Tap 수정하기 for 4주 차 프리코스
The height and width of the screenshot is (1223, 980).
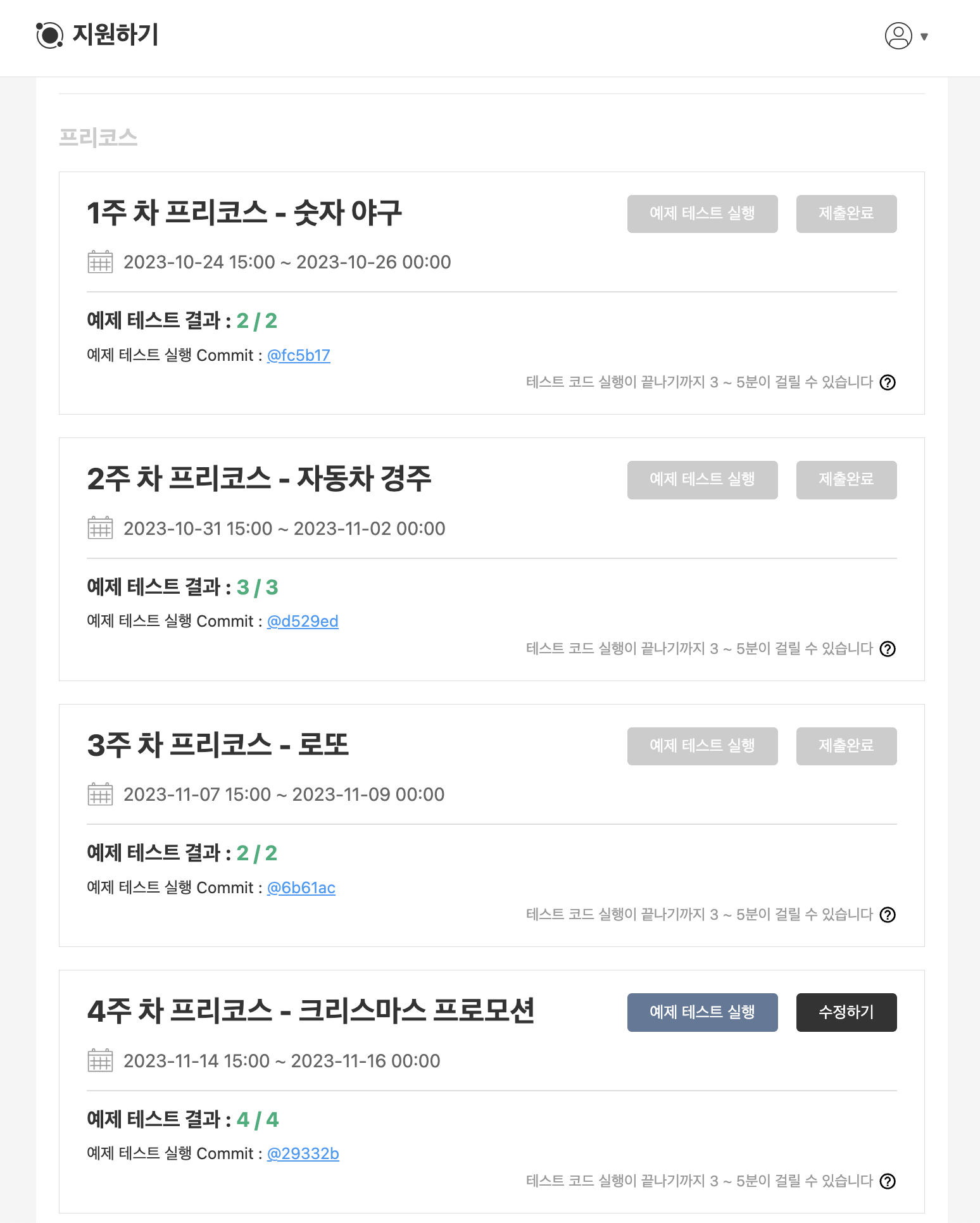click(x=846, y=1012)
